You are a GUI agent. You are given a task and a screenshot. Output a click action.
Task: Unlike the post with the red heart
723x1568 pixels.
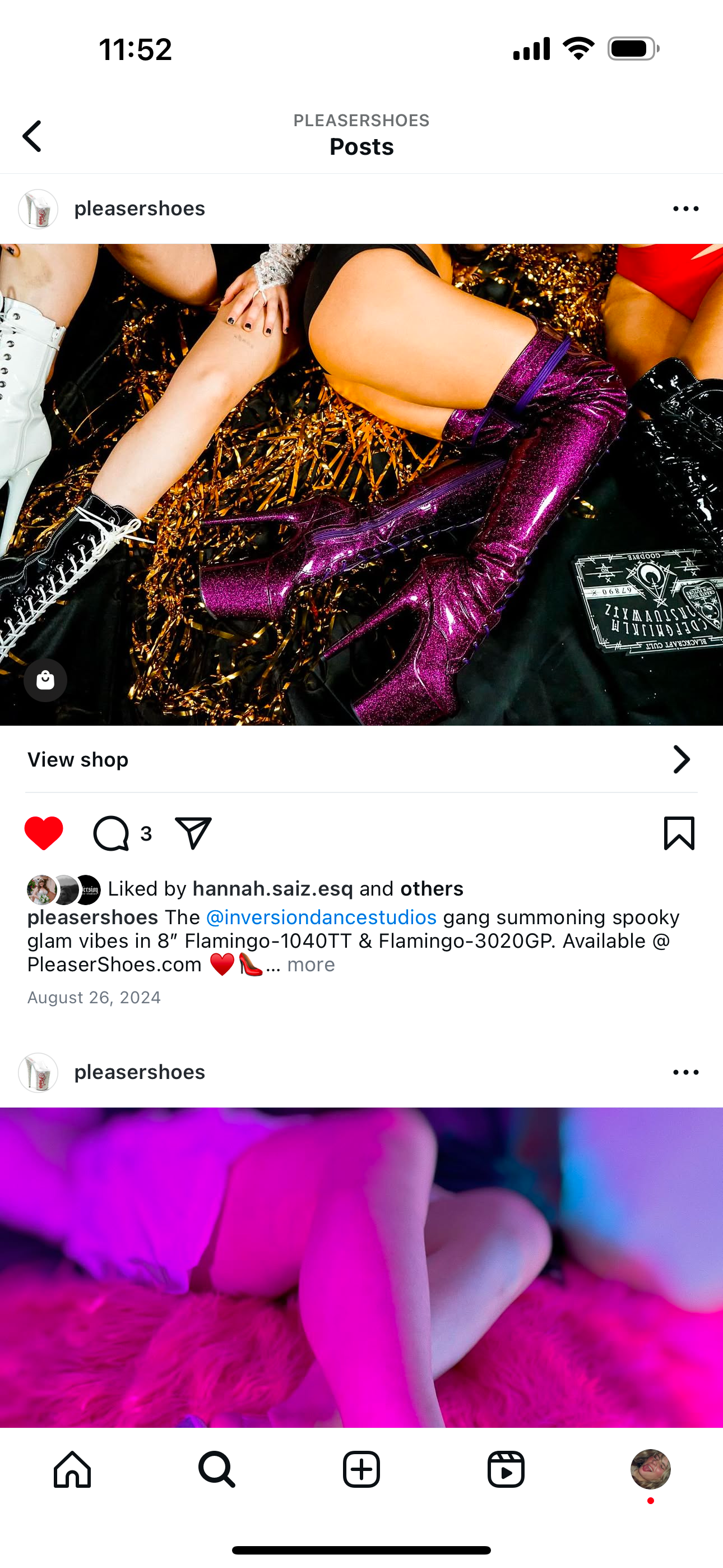point(44,833)
